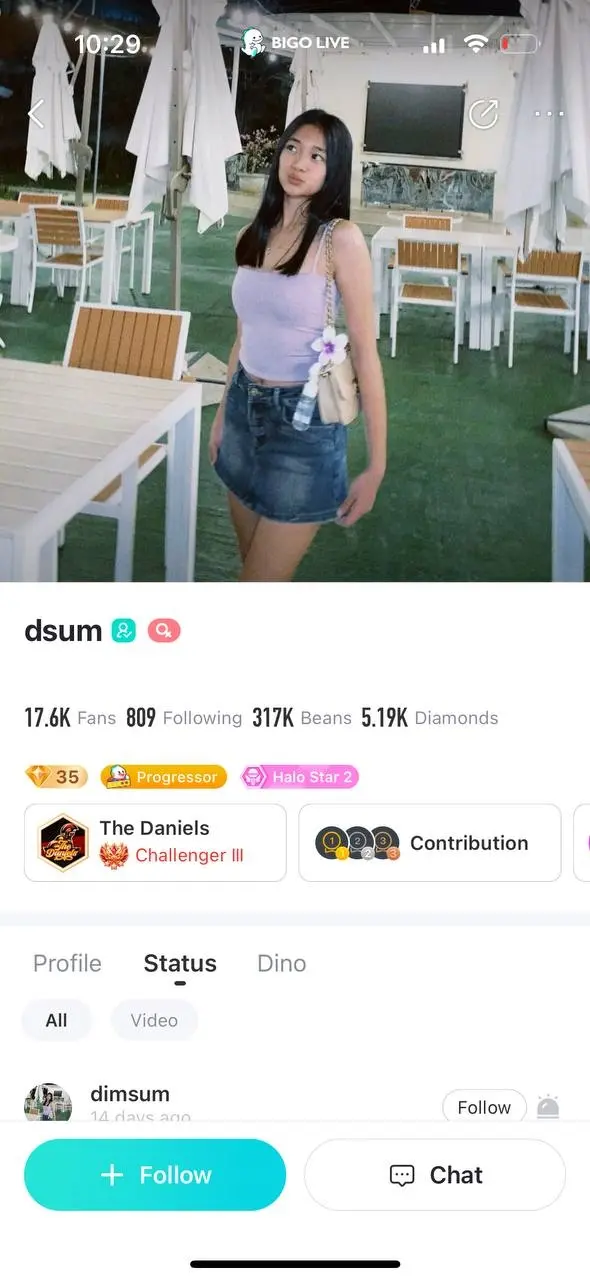View the 809 Following list
590x1280 pixels.
[184, 718]
